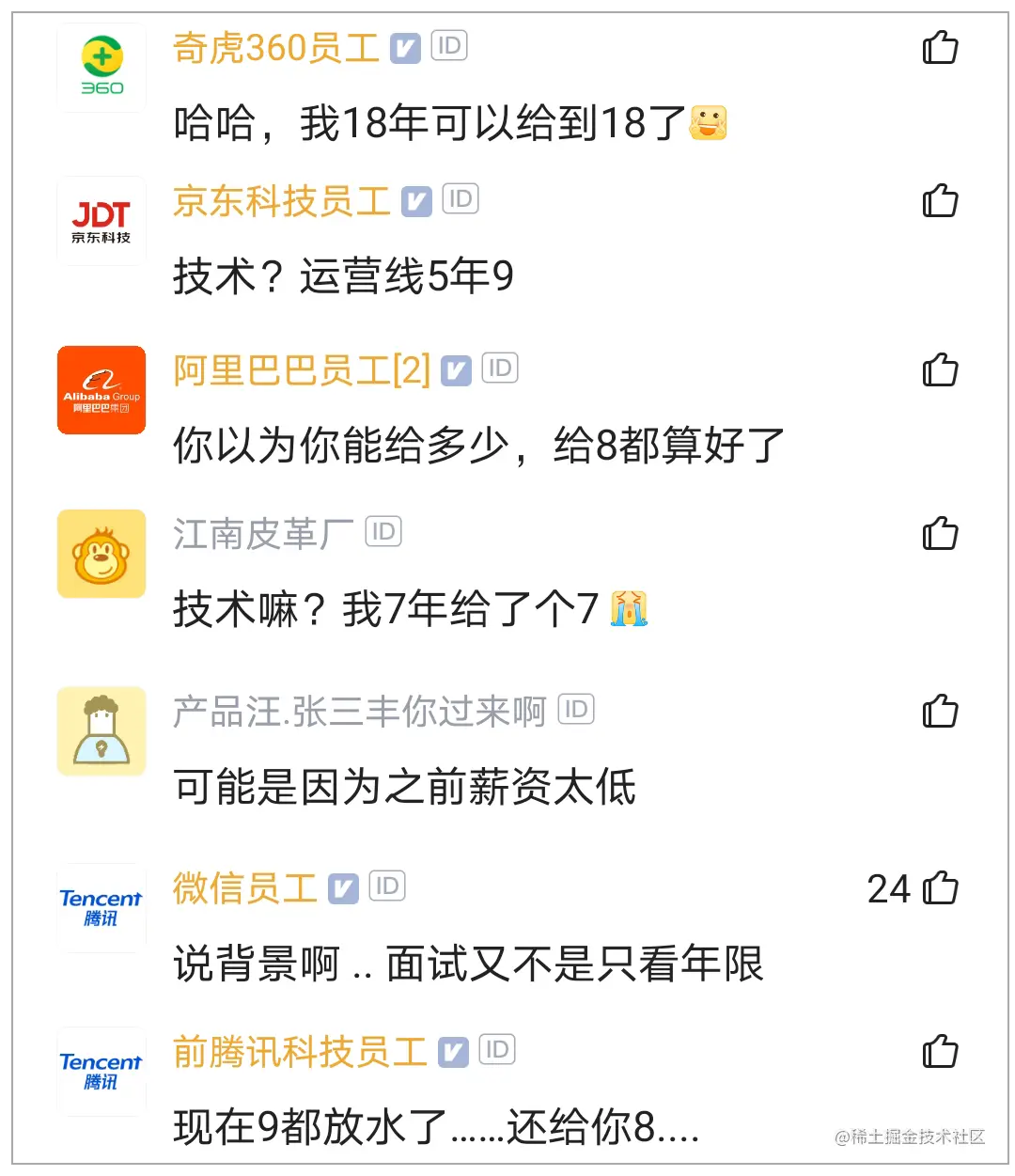Like the 产品汪.张三丰你过来啊 comment
Viewport: 1015px width, 1176px height.
(x=940, y=711)
